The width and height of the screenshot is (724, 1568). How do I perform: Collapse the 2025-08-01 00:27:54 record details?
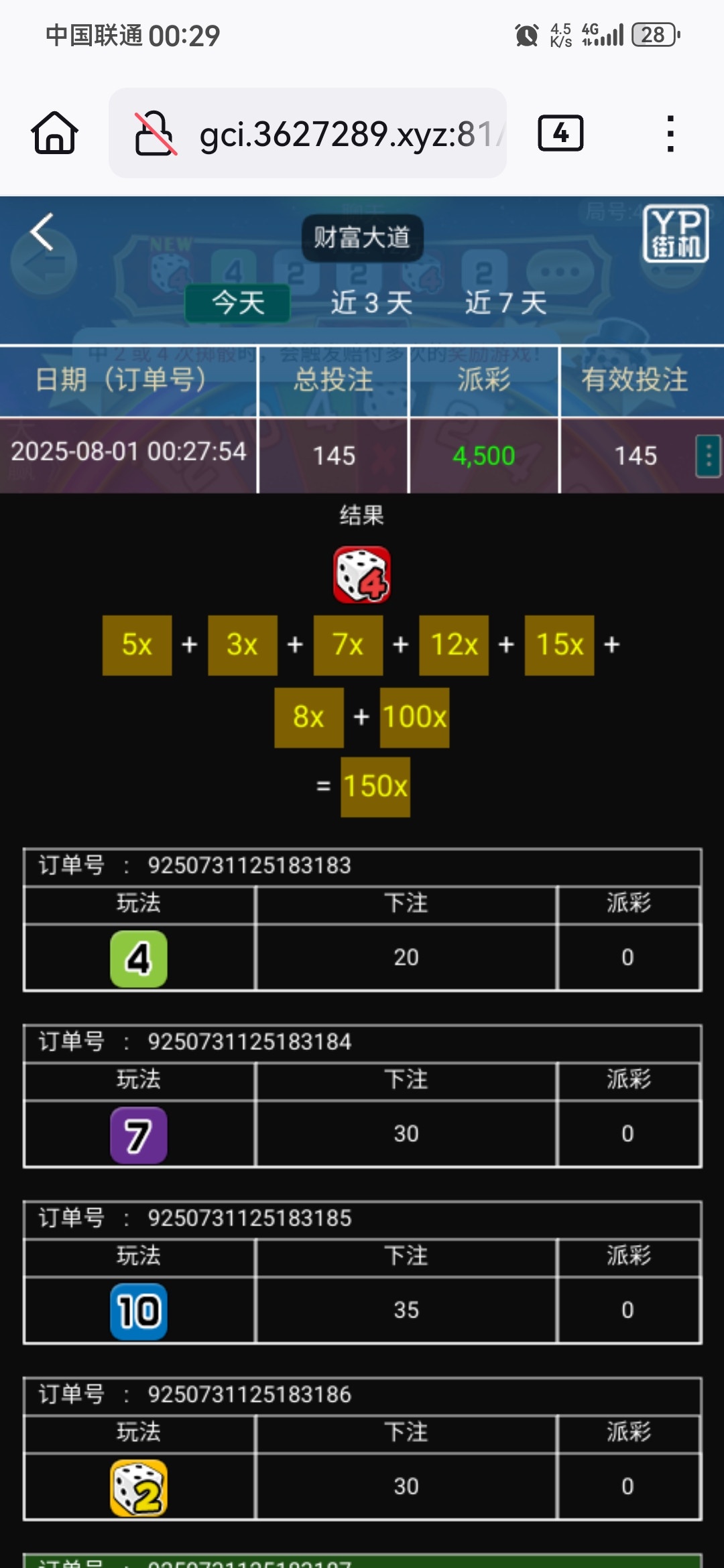click(708, 456)
